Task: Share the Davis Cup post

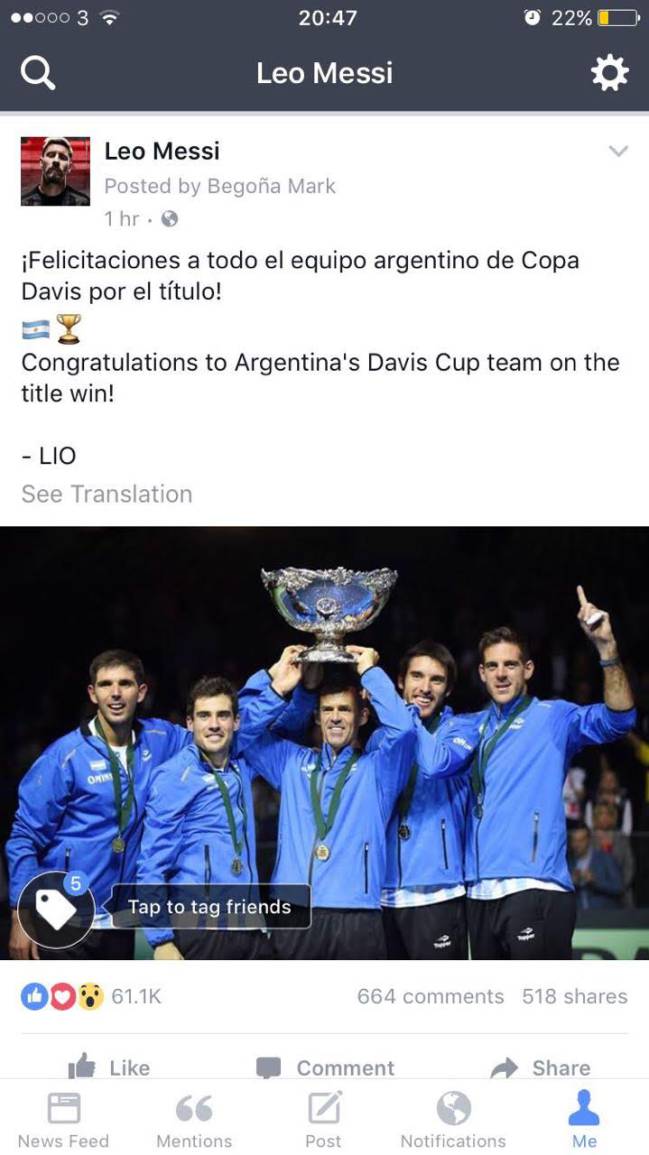Action: (x=541, y=1067)
